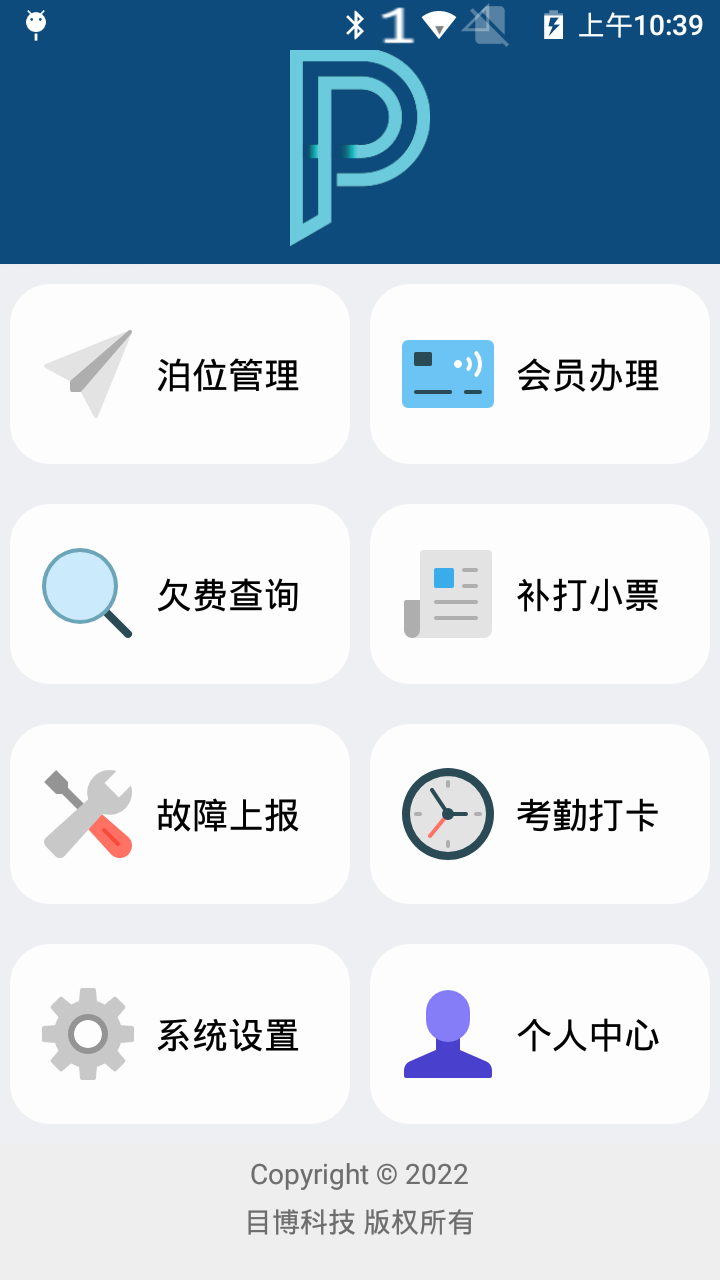This screenshot has width=720, height=1280.
Task: Open the receipt icon for 补打小票
Action: click(x=448, y=592)
